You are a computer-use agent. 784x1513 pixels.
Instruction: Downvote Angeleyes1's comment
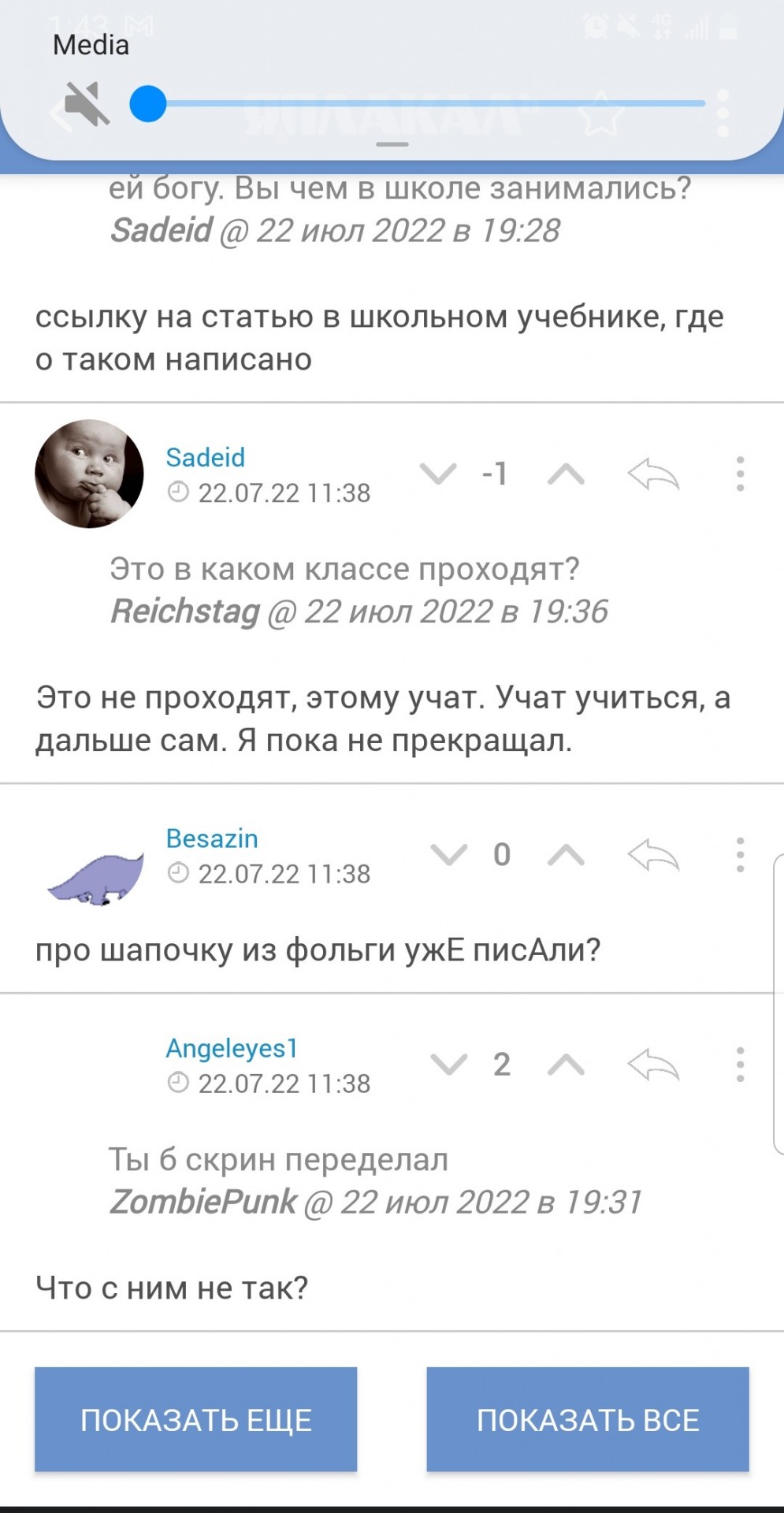coord(449,1065)
